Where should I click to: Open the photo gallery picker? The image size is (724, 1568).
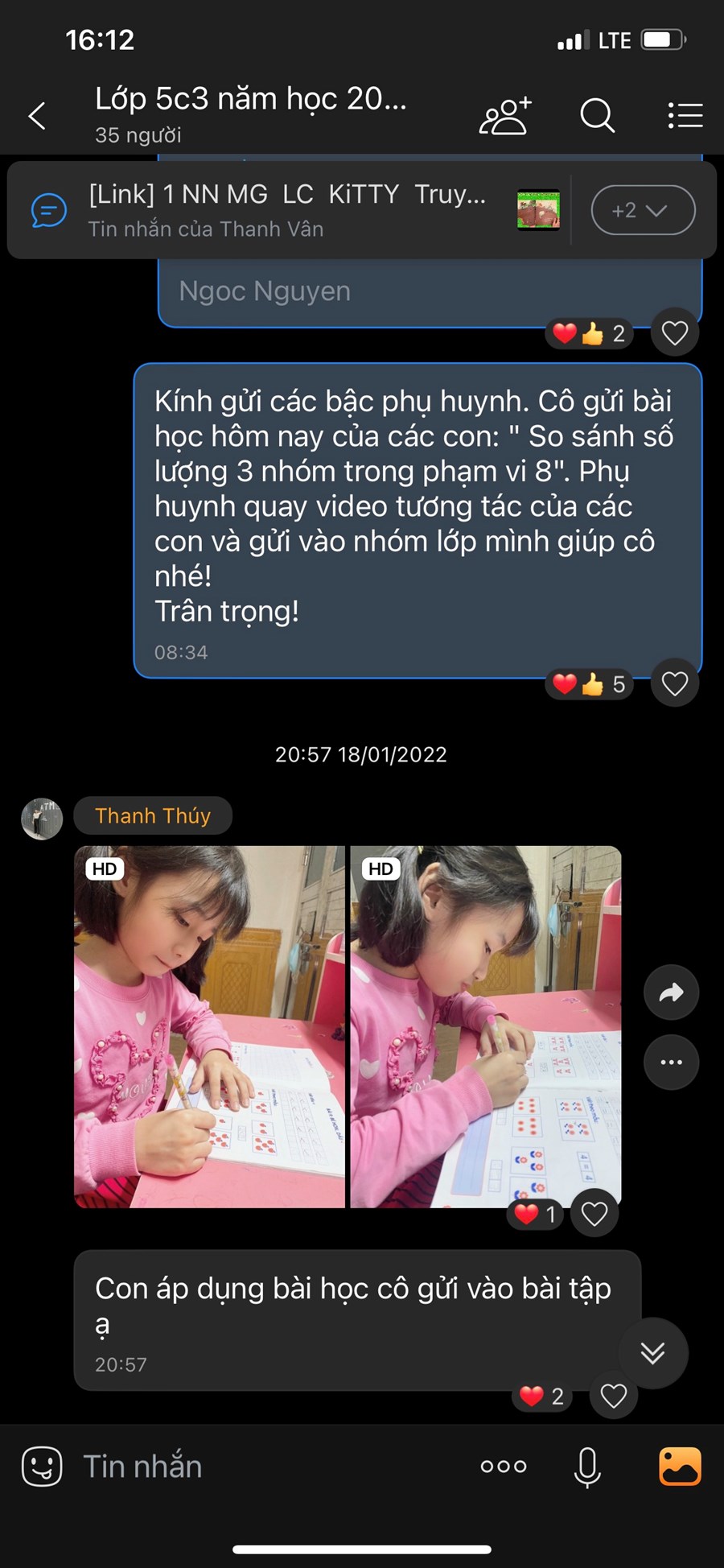[680, 1466]
